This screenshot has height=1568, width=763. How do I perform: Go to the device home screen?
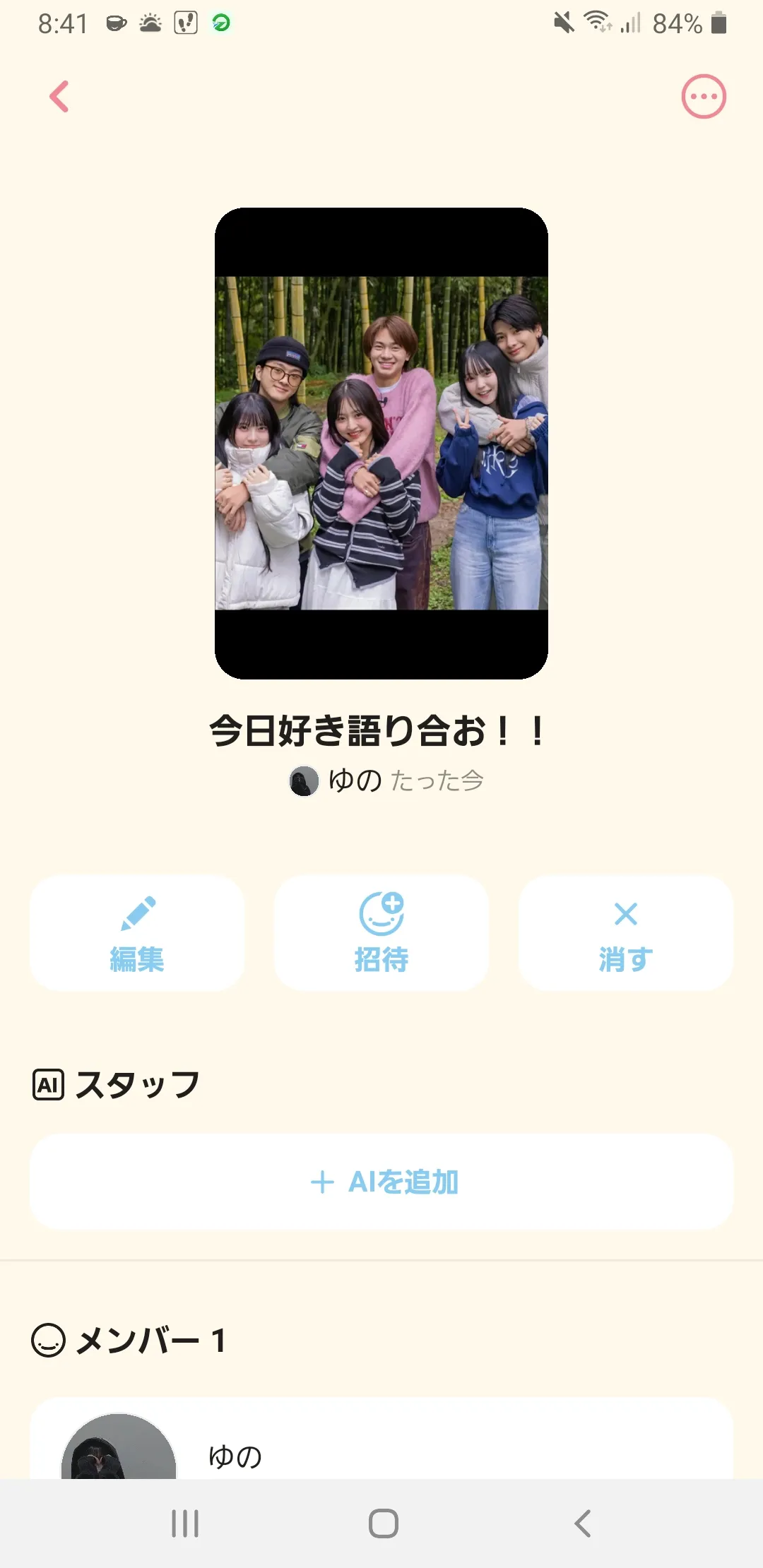point(383,1524)
